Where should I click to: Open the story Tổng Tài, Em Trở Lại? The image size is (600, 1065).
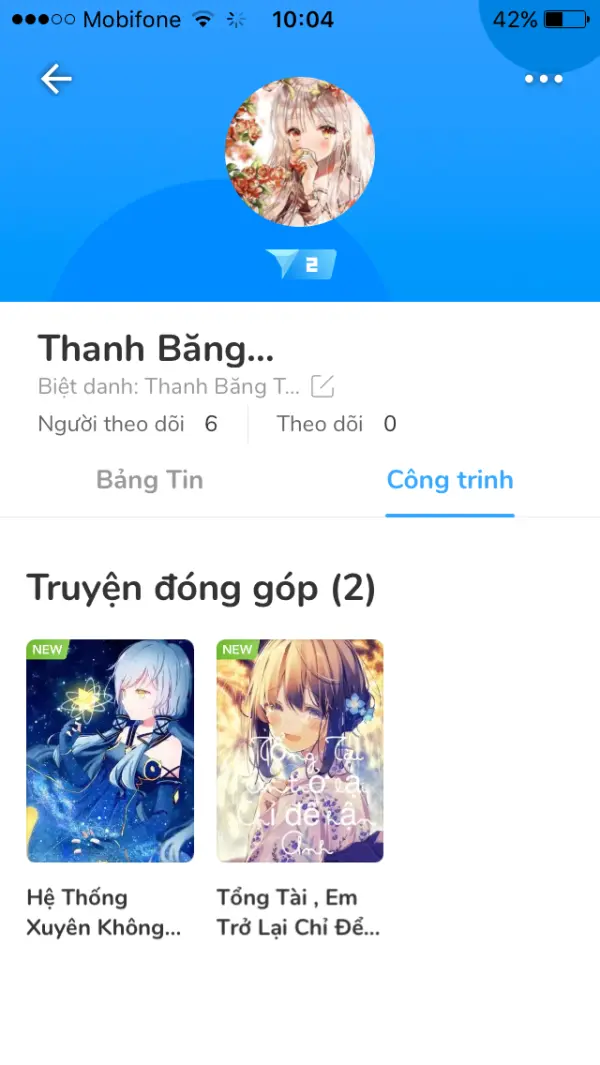(x=300, y=751)
